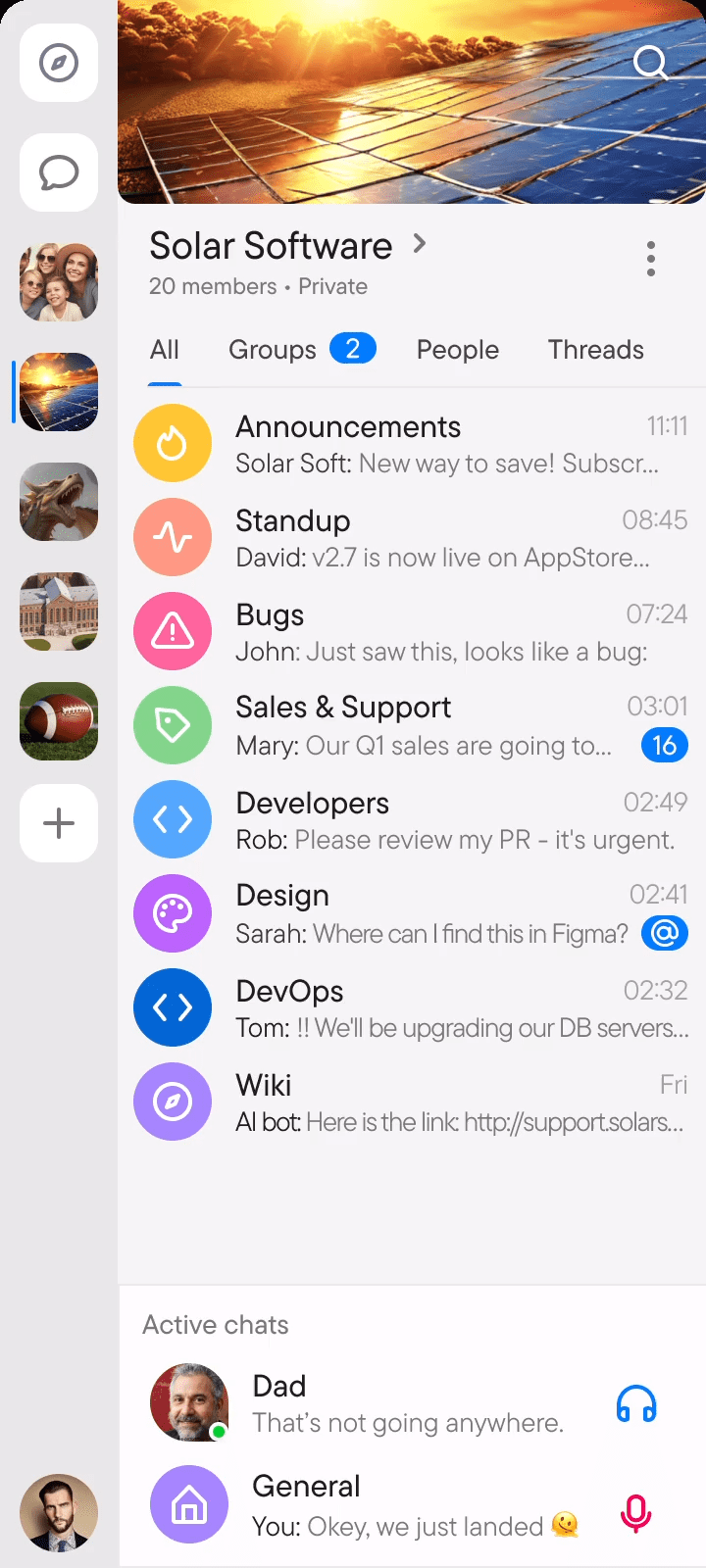The image size is (706, 1568).
Task: Open the explore compass in sidebar
Action: [x=59, y=64]
